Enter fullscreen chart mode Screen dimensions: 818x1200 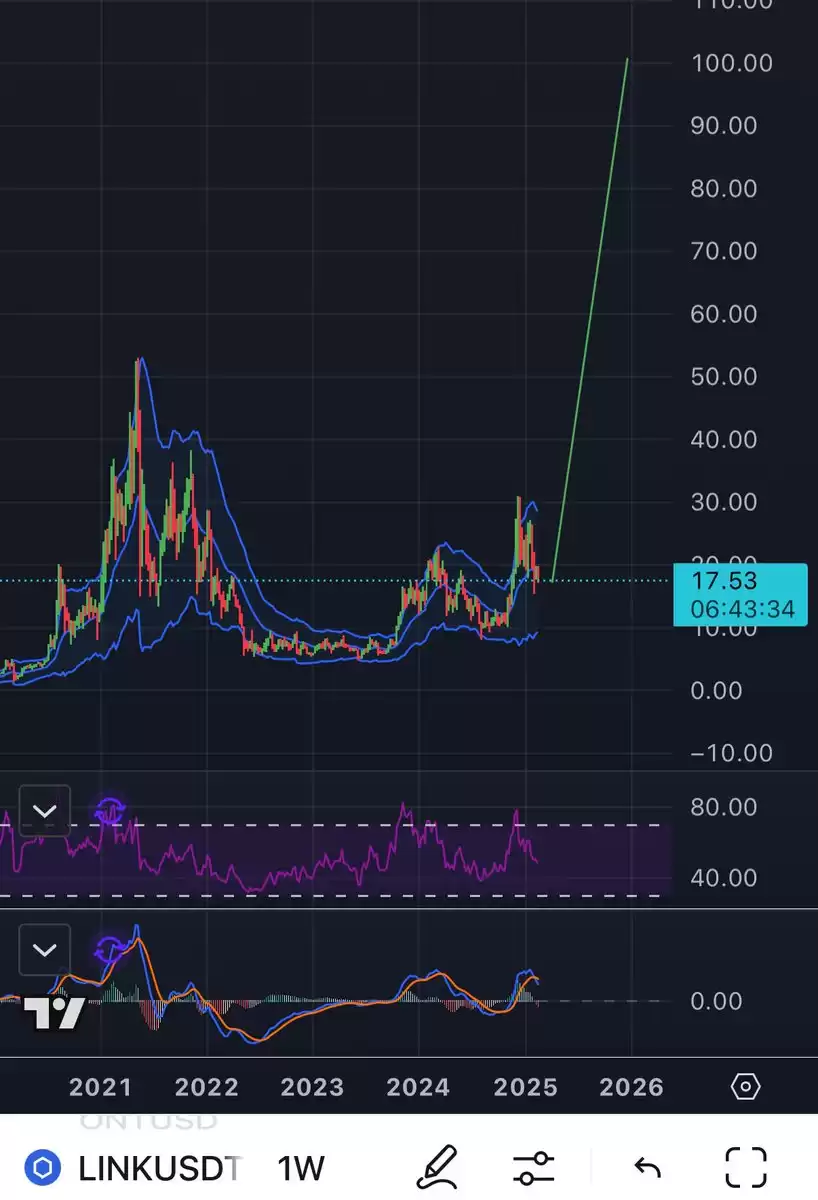click(746, 1167)
